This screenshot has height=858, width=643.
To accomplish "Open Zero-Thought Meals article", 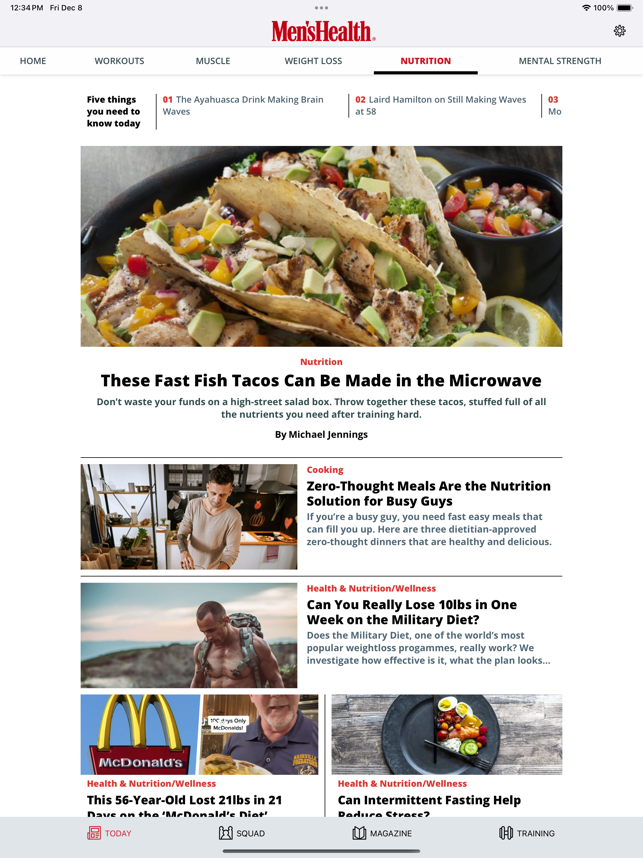I will pyautogui.click(x=428, y=493).
